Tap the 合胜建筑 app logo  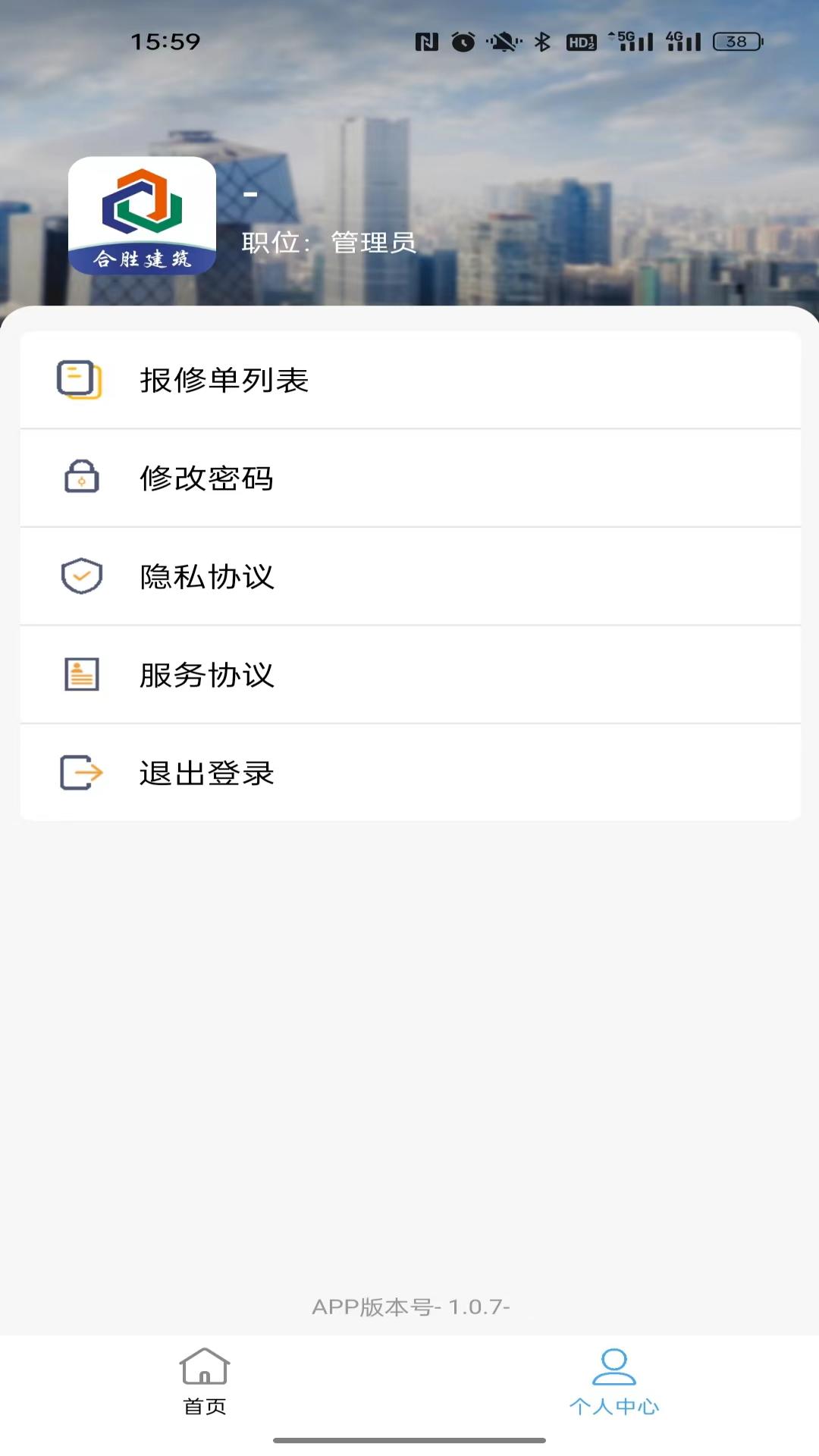point(143,217)
